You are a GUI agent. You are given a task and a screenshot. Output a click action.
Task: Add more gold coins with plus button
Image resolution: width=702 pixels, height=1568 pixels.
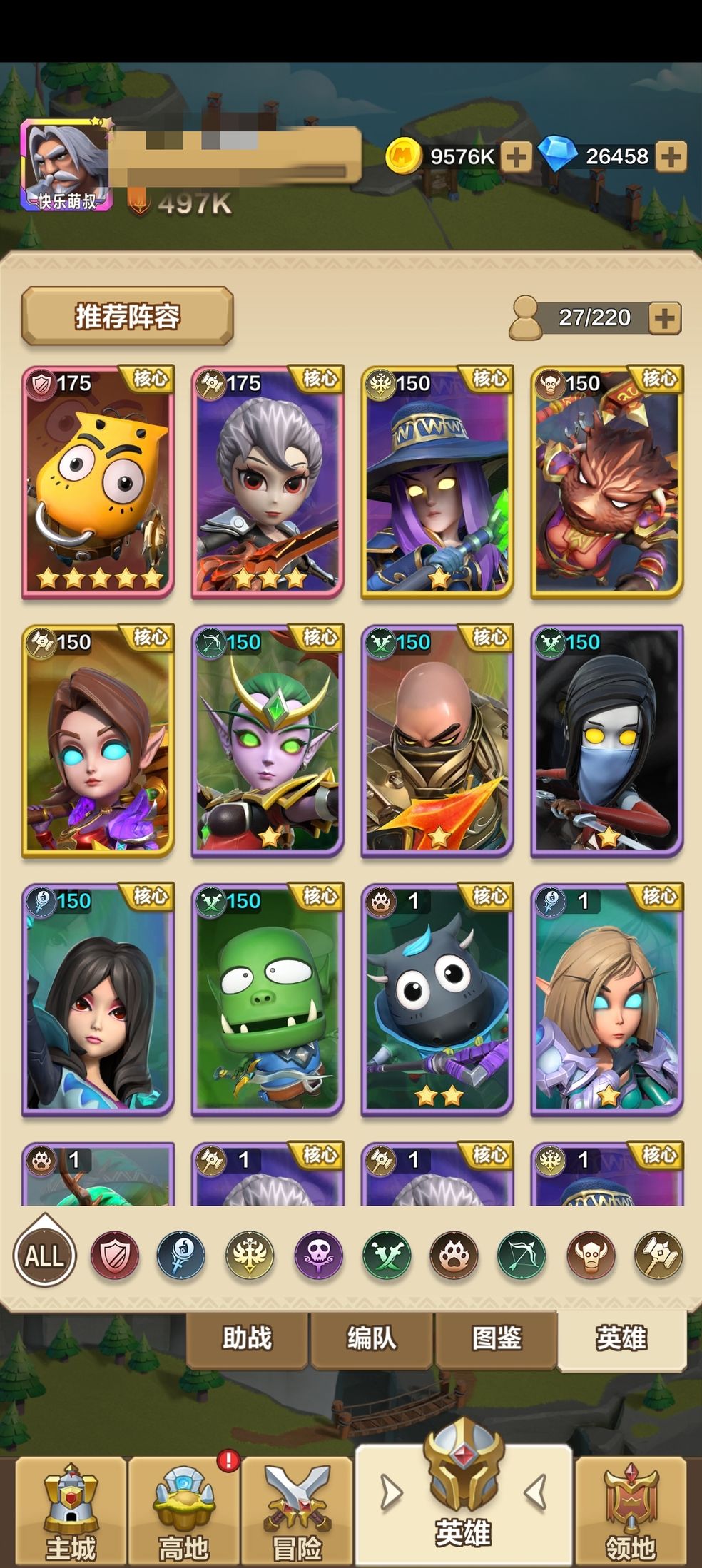(x=516, y=156)
